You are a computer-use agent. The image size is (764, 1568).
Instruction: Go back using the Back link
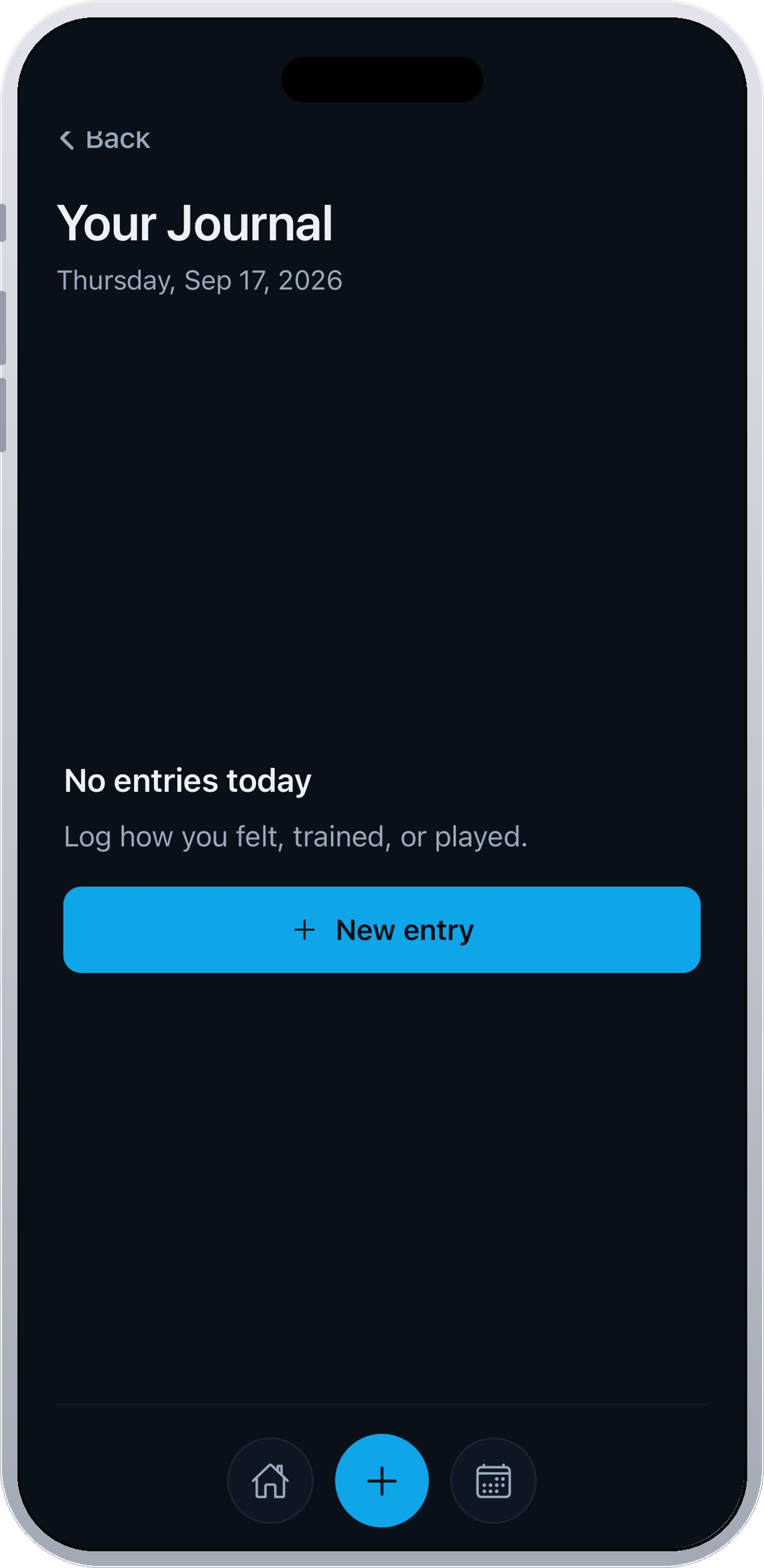[x=105, y=139]
